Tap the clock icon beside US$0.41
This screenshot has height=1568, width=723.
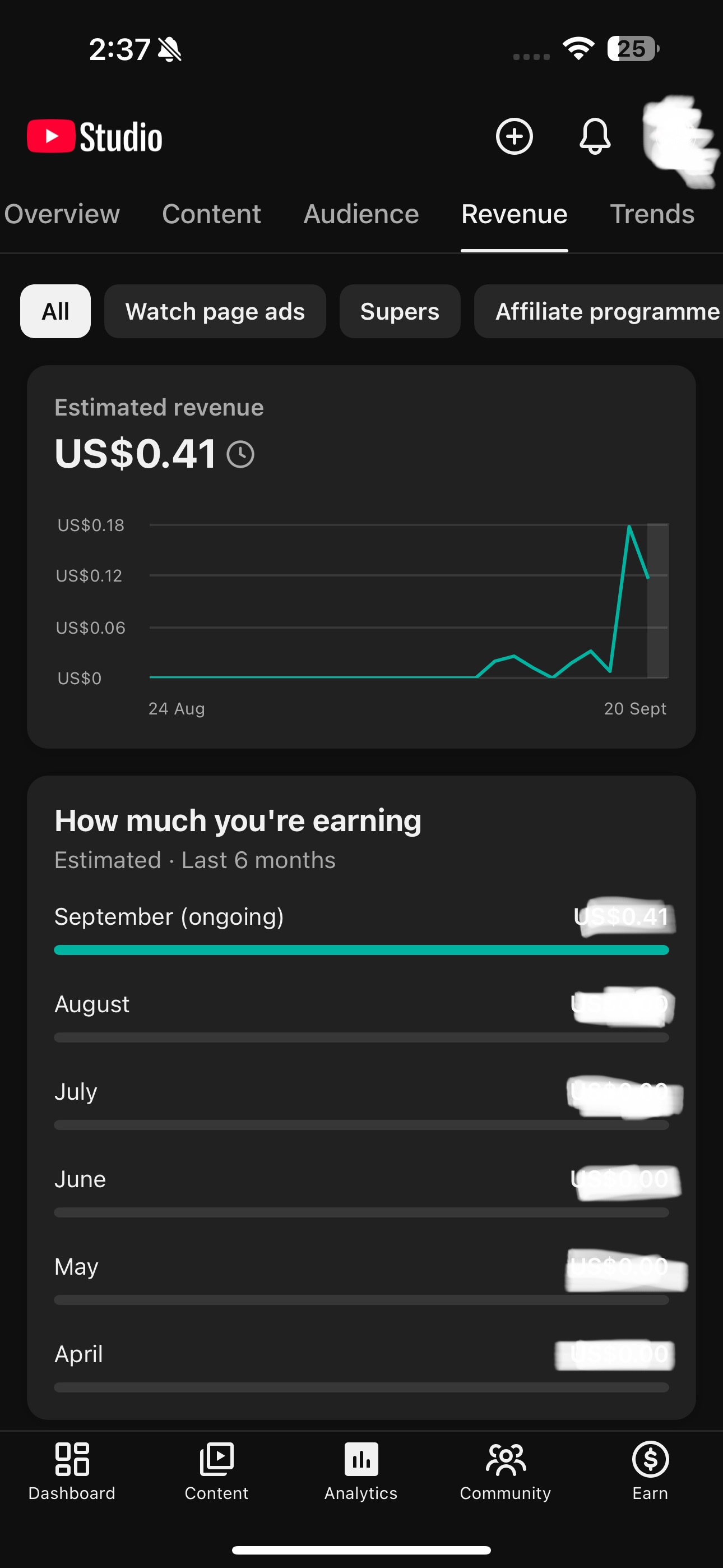tap(240, 455)
